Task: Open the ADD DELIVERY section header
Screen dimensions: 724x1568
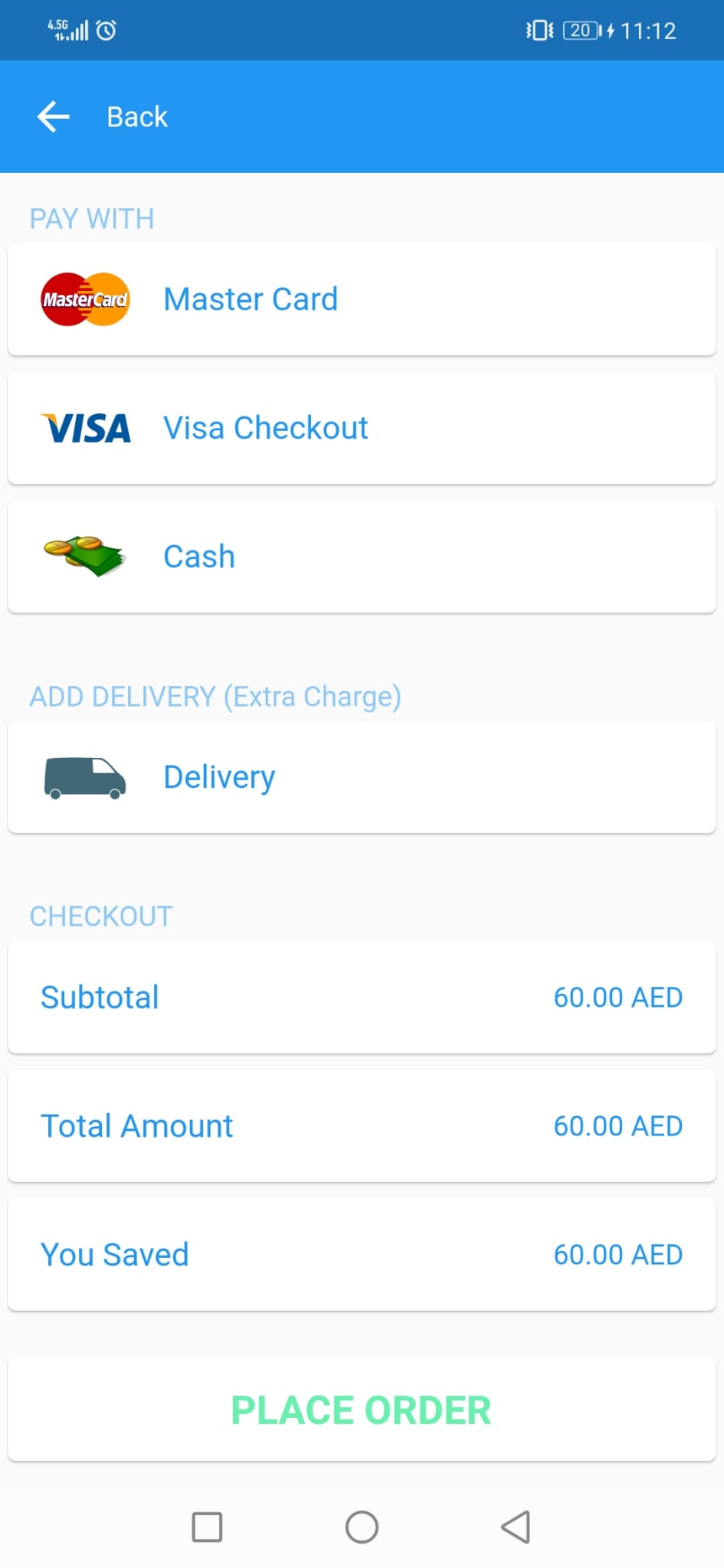Action: [215, 696]
